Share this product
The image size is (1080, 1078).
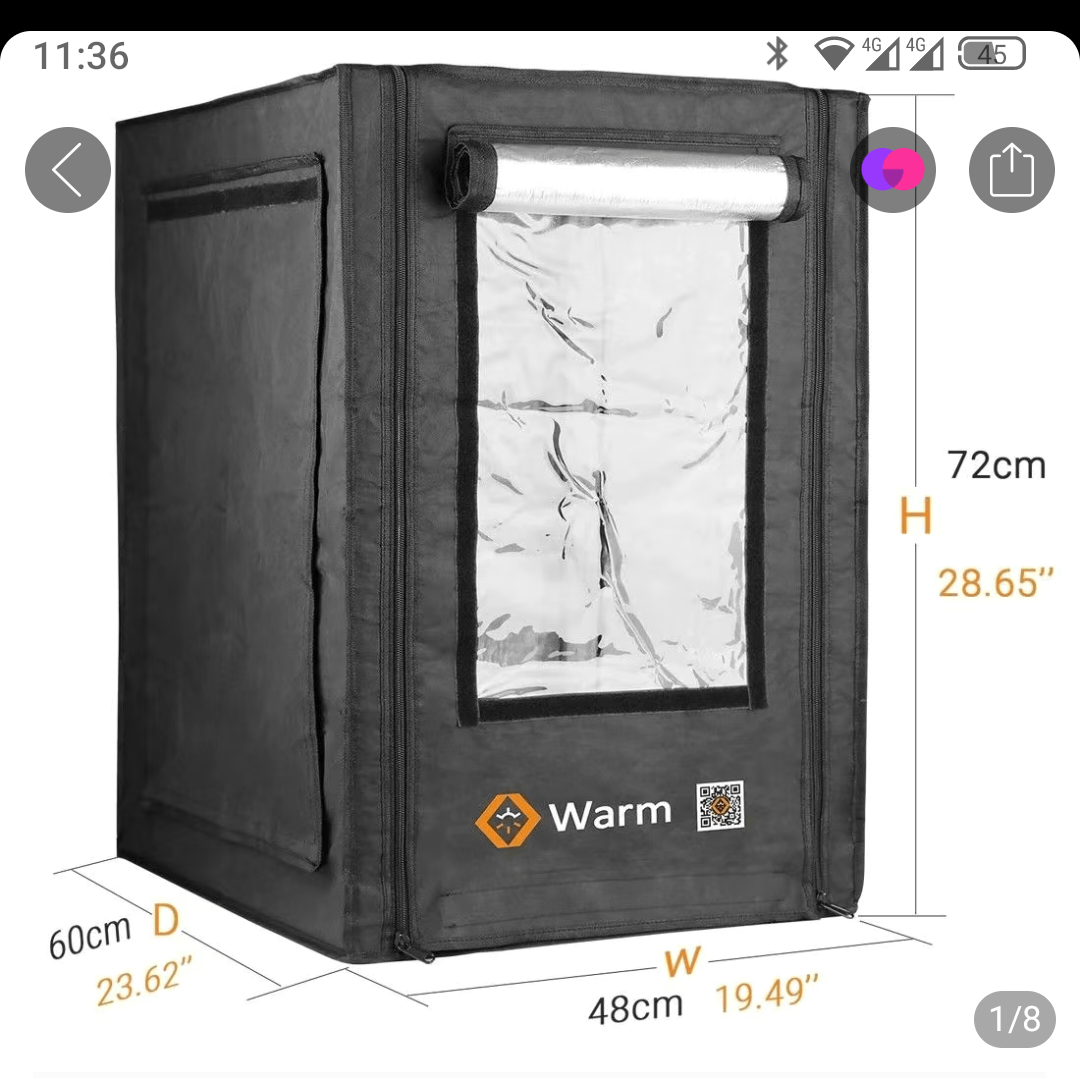coord(1011,171)
